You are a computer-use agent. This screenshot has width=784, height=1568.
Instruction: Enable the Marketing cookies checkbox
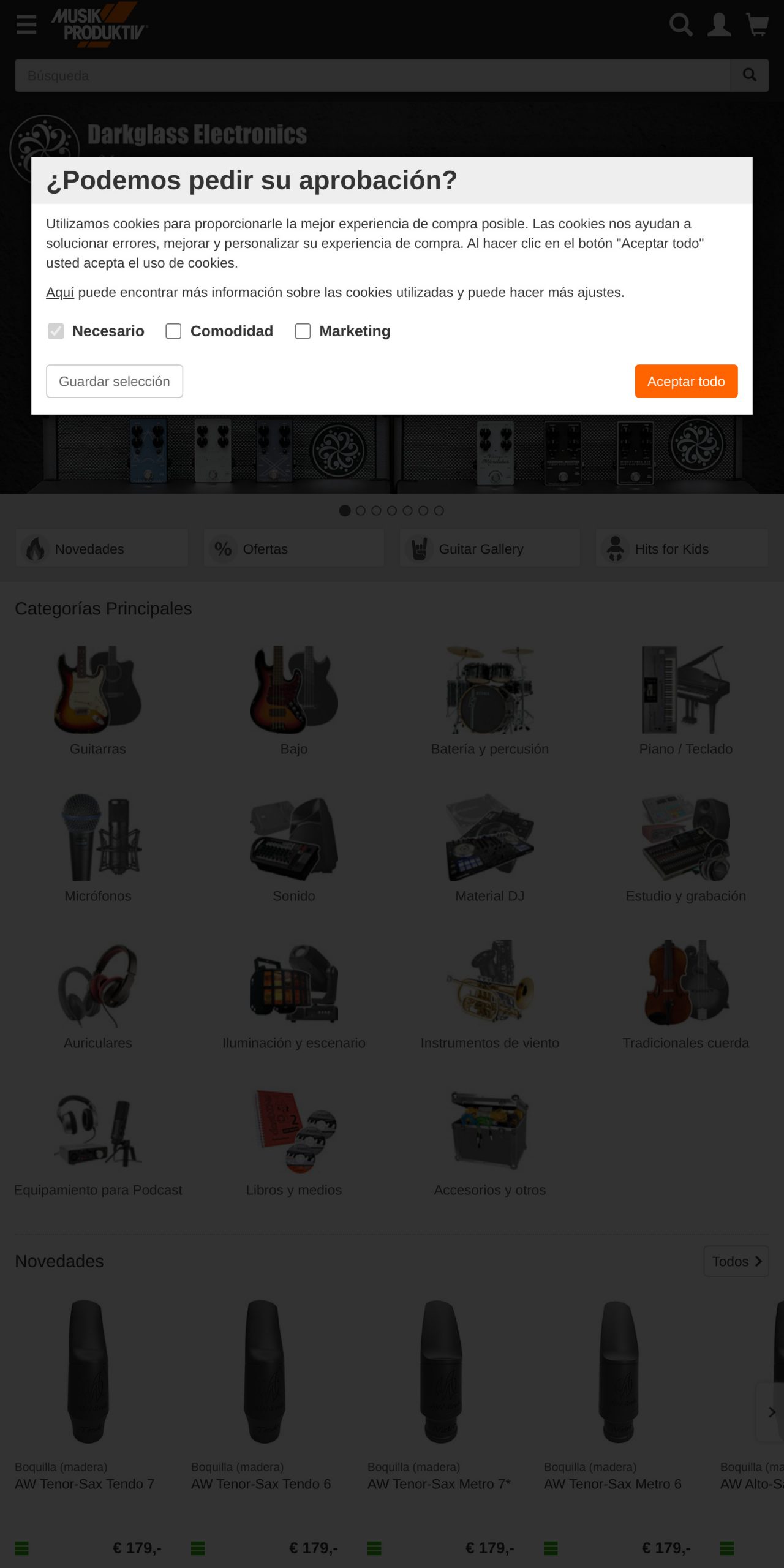pyautogui.click(x=303, y=331)
